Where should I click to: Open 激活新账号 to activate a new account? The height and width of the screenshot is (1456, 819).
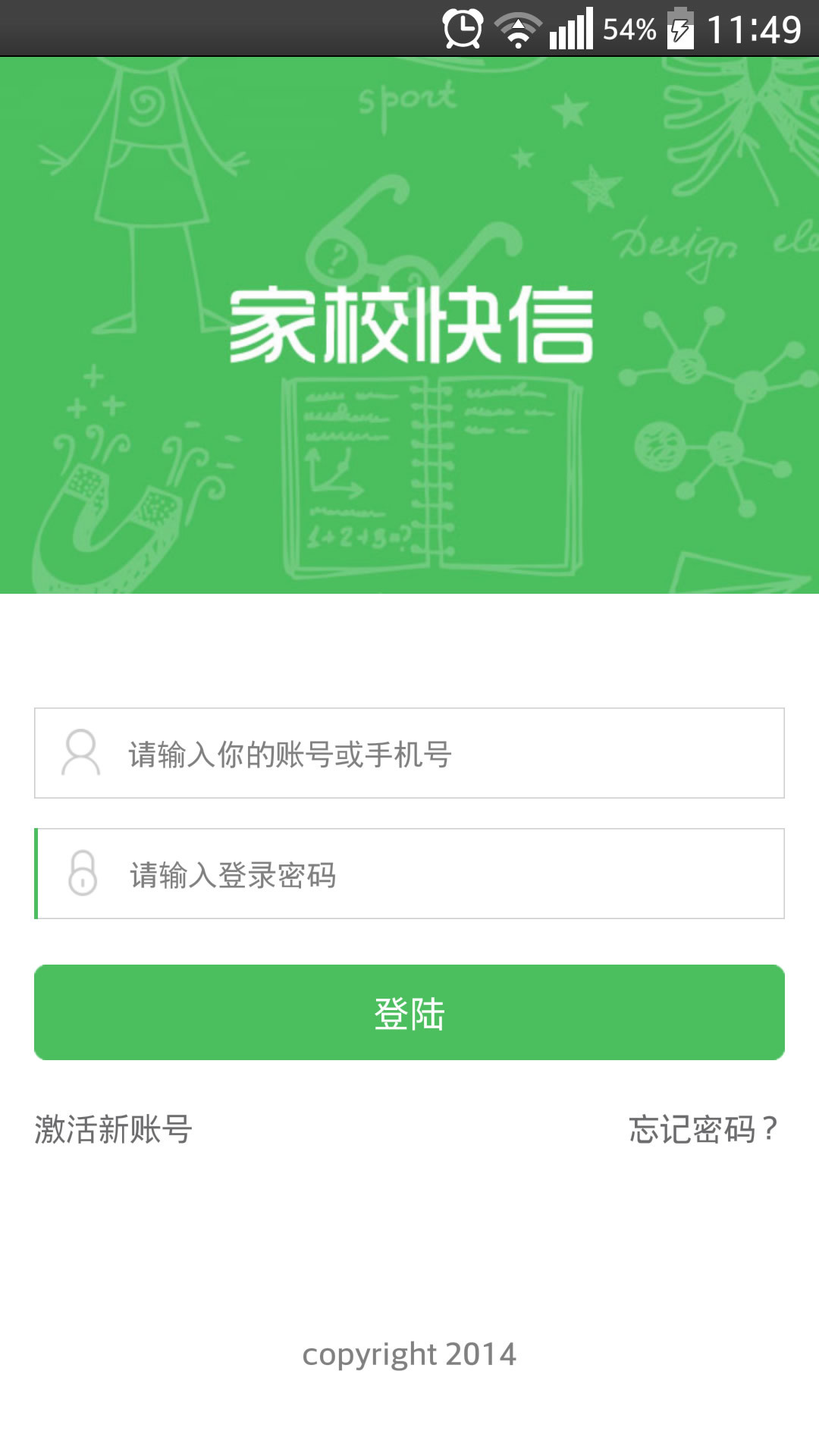(x=114, y=1129)
